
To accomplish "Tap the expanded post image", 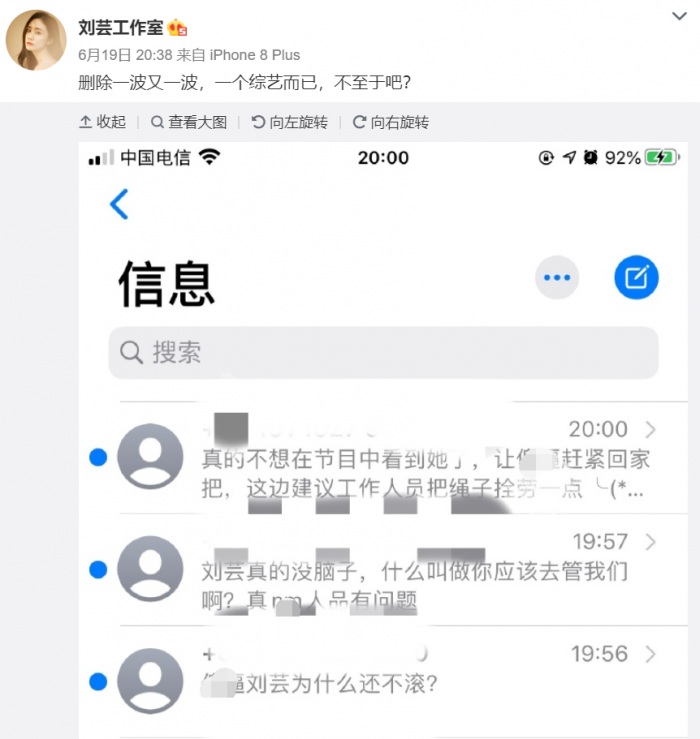I will tap(383, 440).
